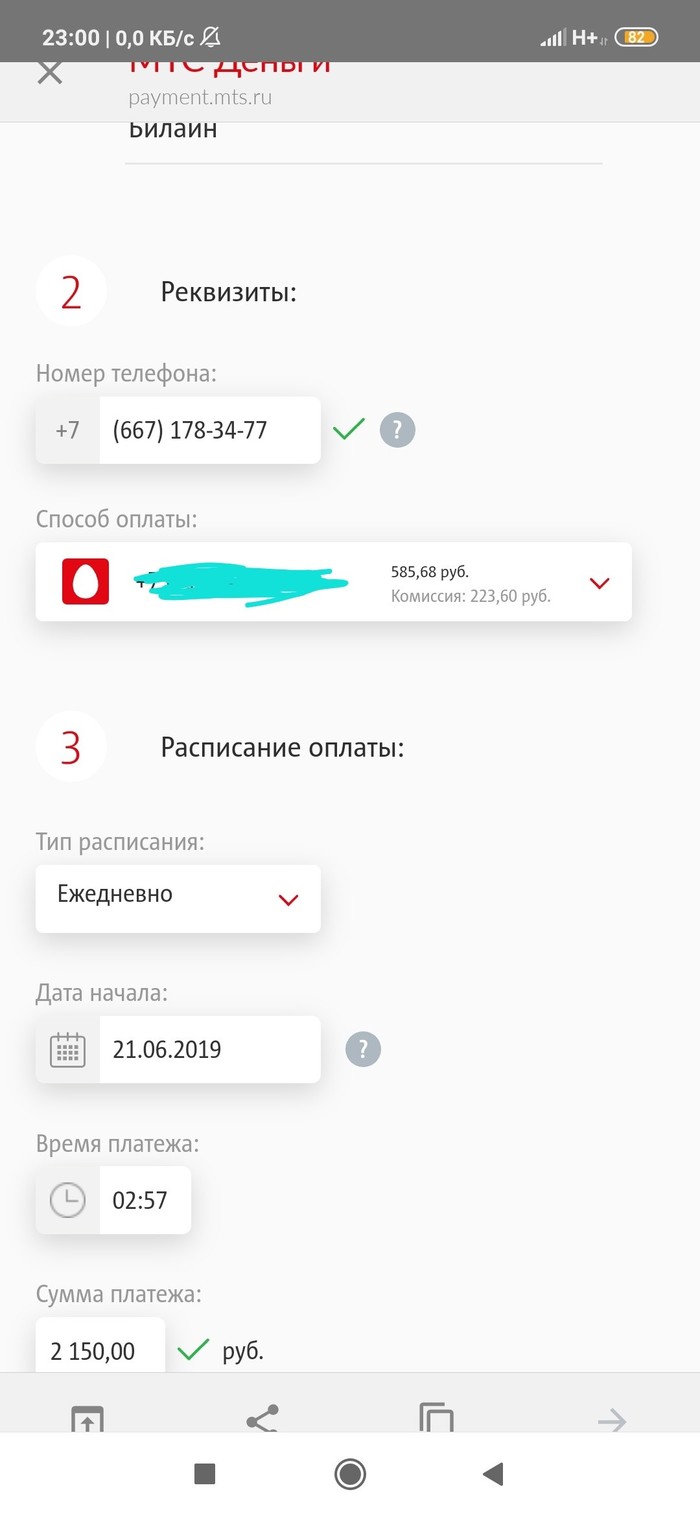The height and width of the screenshot is (1516, 700).
Task: Go forward with the arrow icon
Action: pyautogui.click(x=611, y=1418)
